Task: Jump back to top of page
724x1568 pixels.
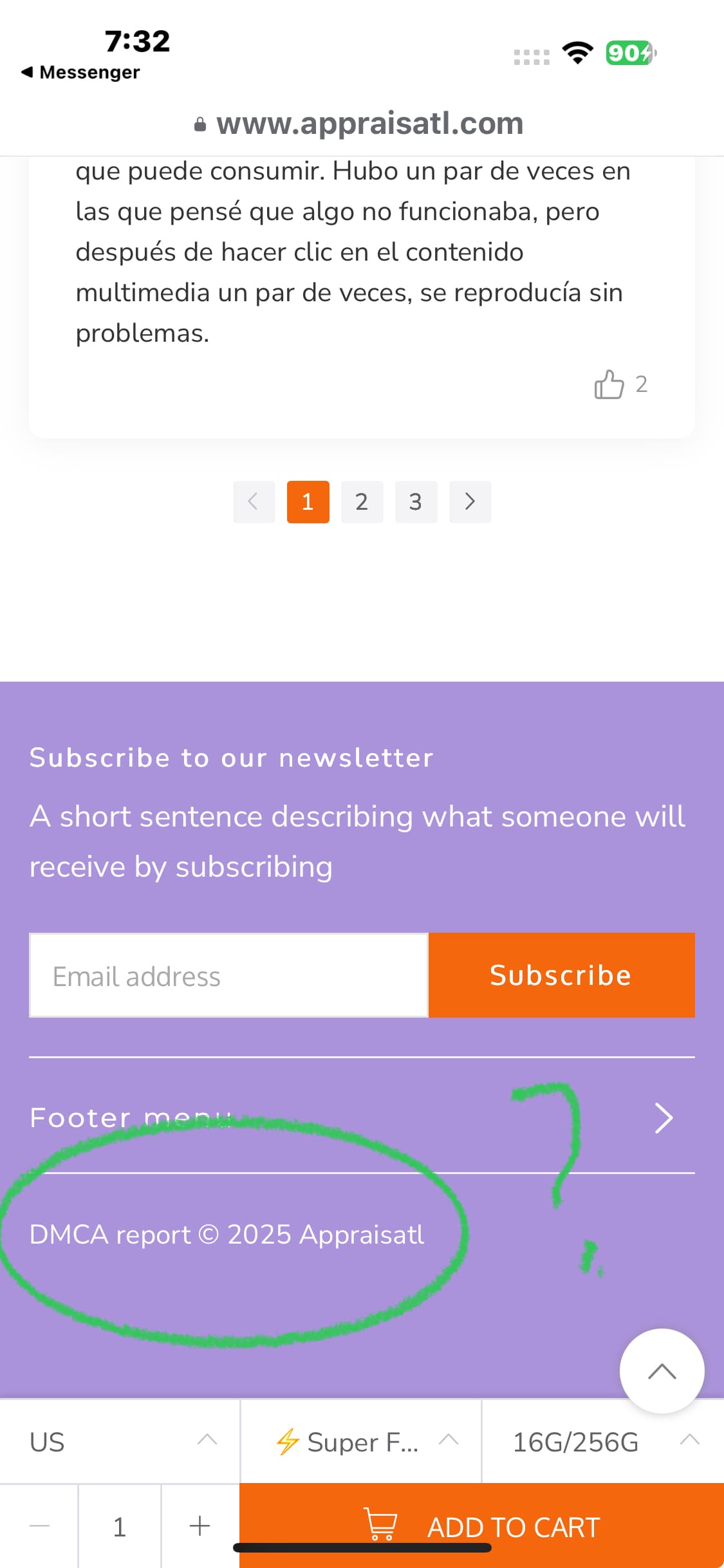Action: click(662, 1371)
